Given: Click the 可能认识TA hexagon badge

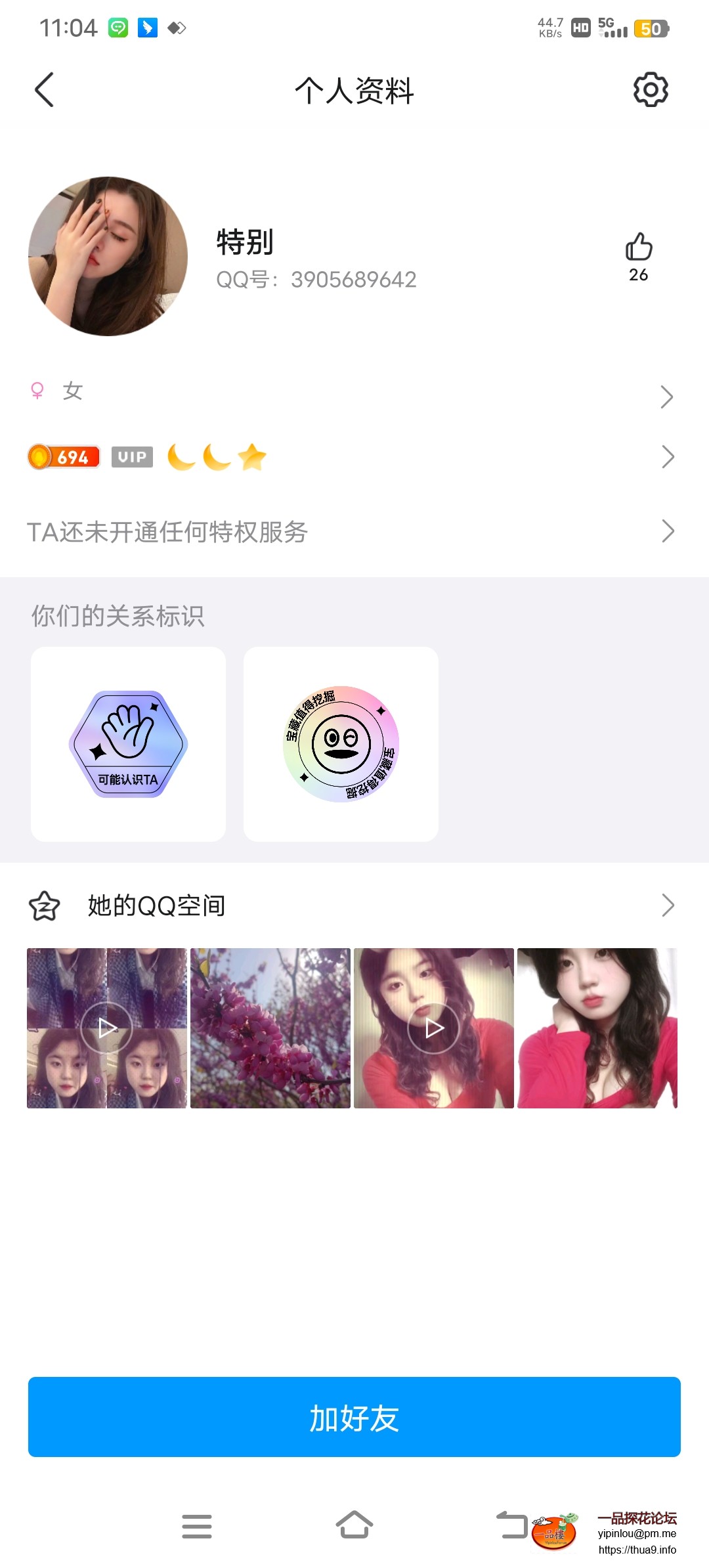Looking at the screenshot, I should coord(127,745).
